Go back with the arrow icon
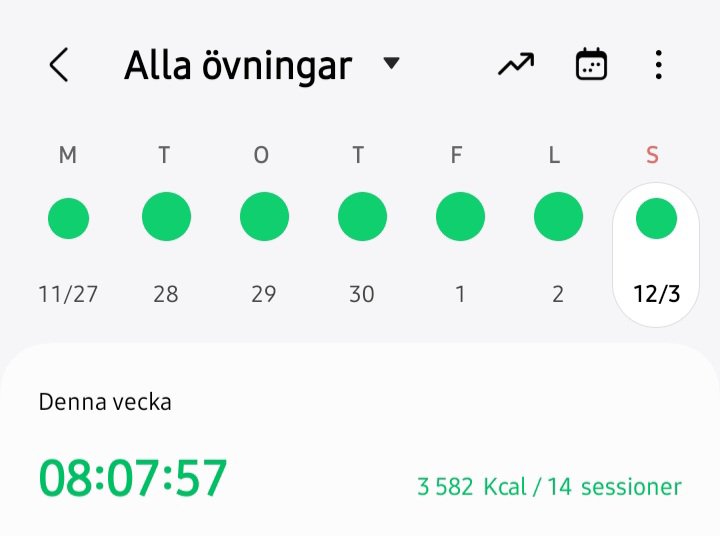 (59, 65)
